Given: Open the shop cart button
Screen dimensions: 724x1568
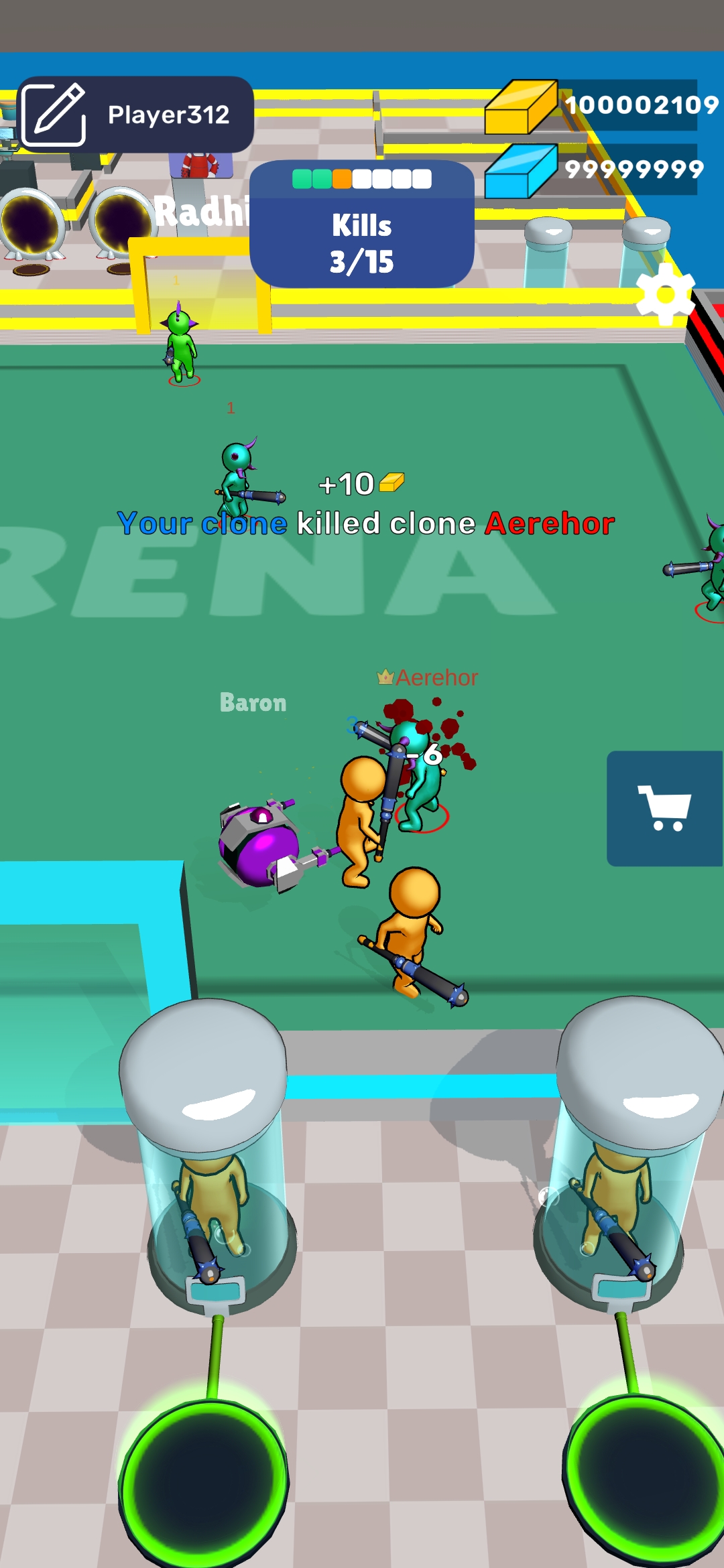Looking at the screenshot, I should click(x=664, y=808).
